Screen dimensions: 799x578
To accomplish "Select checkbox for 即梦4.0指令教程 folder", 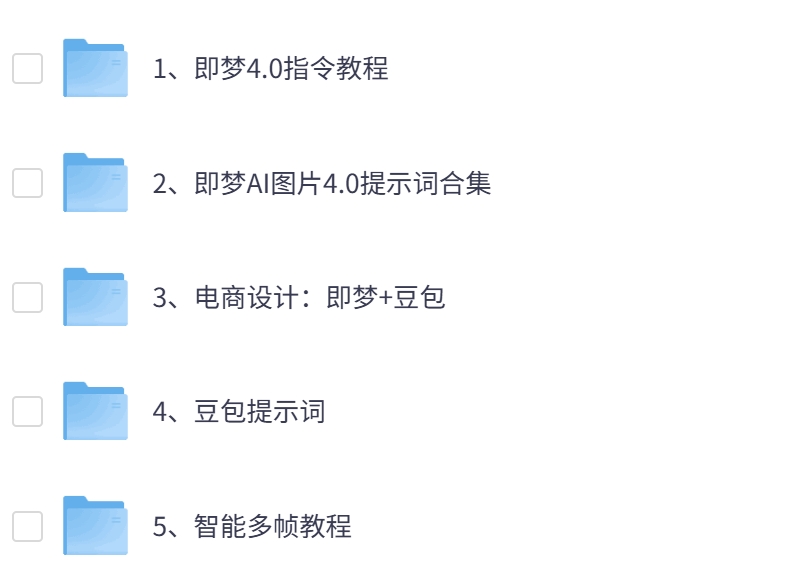I will [x=27, y=69].
